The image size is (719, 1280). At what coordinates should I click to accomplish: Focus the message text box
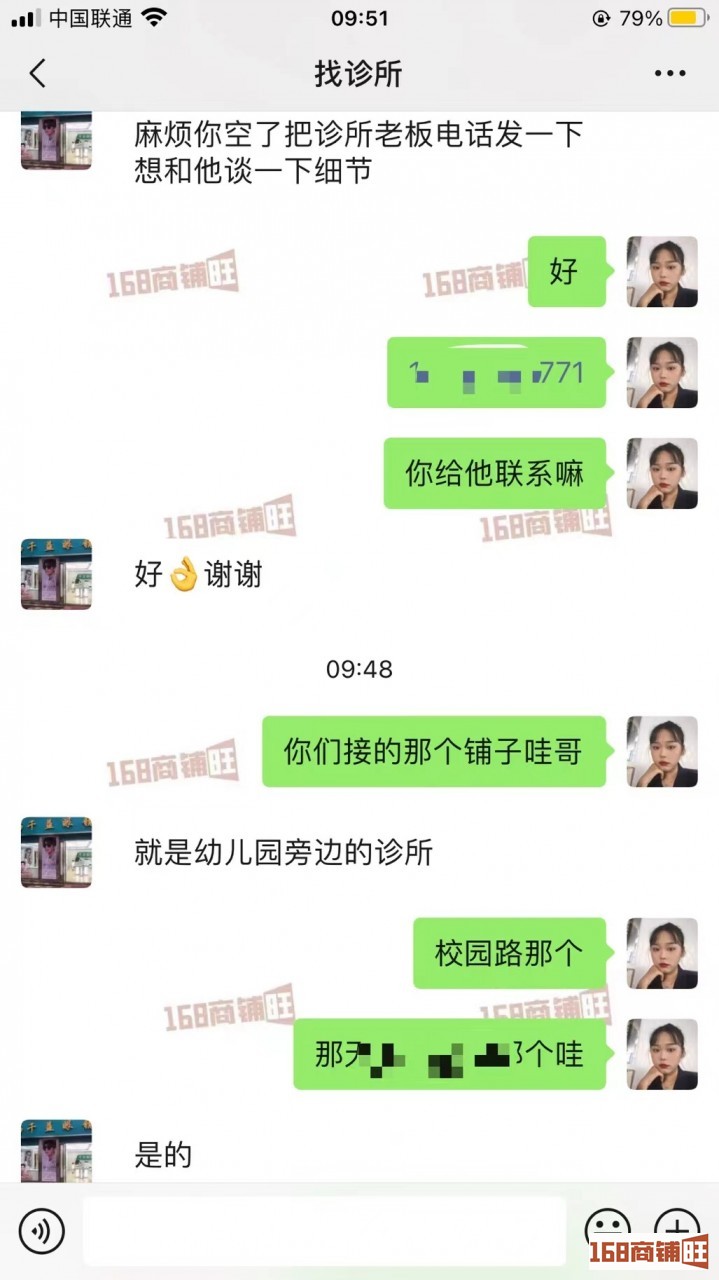(324, 1231)
